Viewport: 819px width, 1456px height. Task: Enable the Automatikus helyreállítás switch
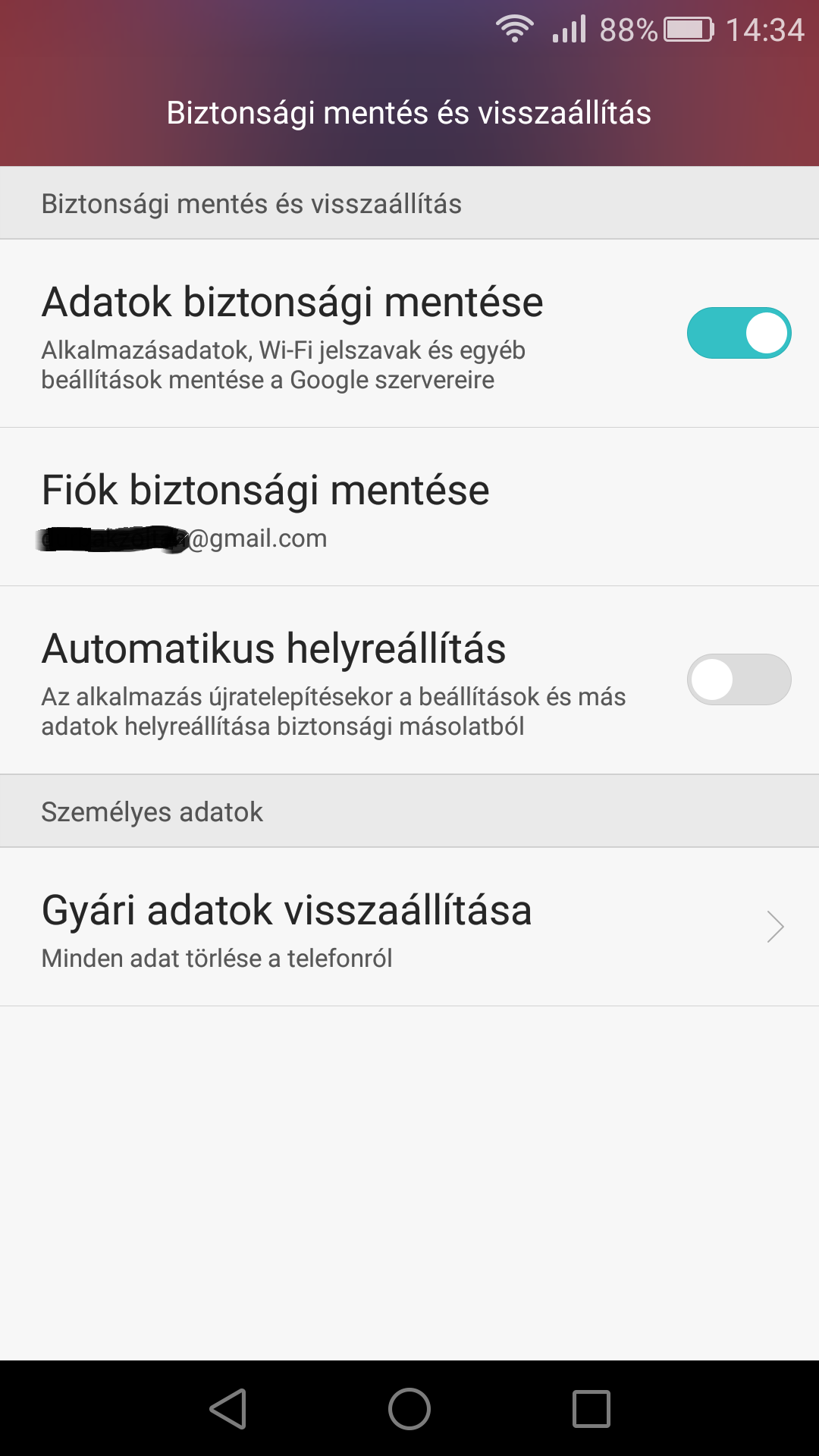(739, 679)
